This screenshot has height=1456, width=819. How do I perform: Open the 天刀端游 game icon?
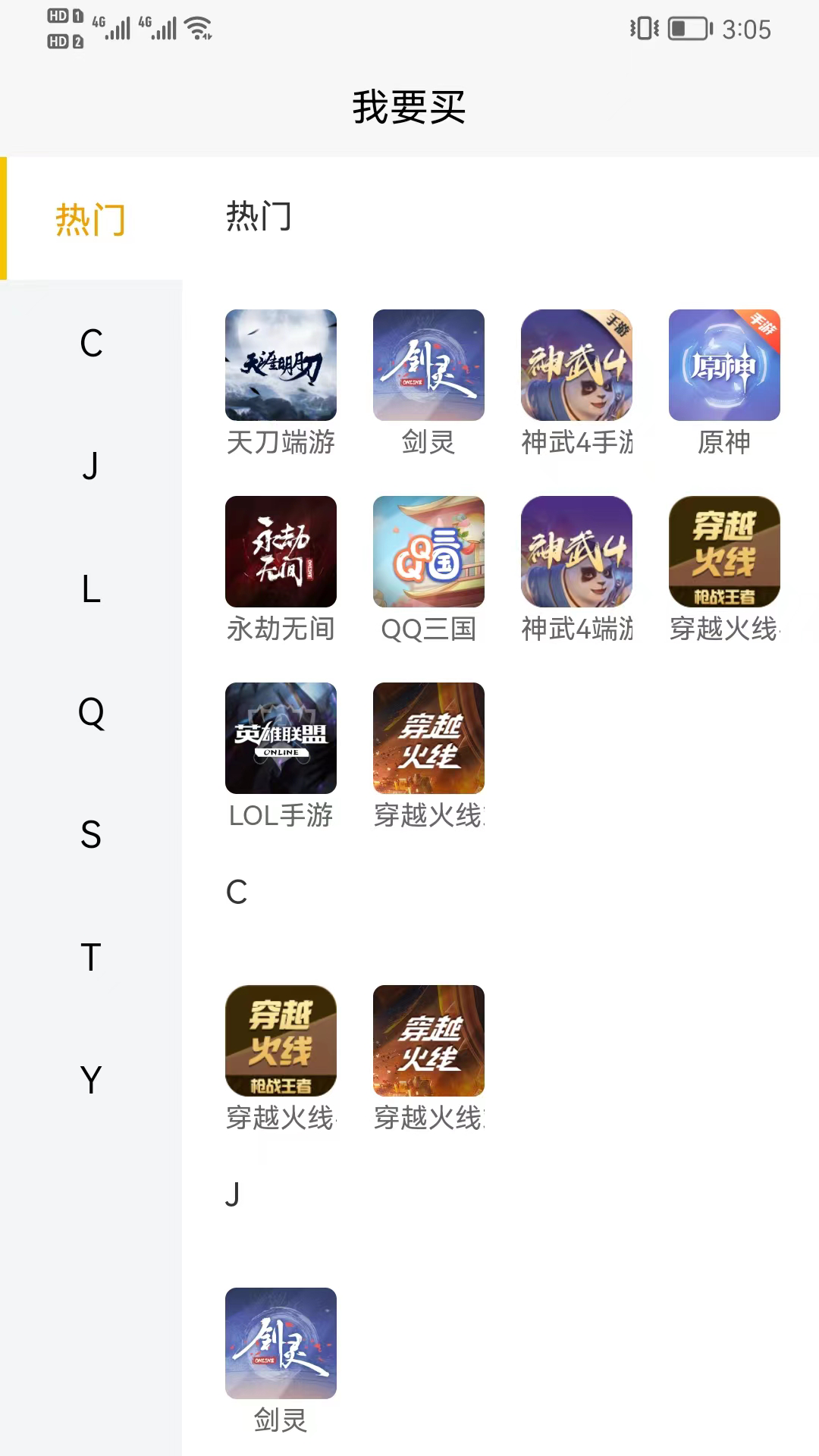[x=281, y=366]
